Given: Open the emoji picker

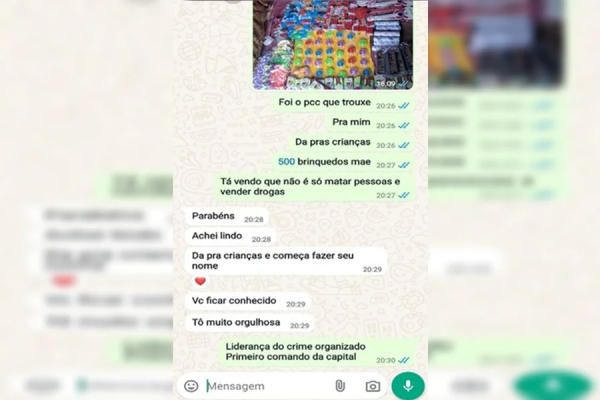Looking at the screenshot, I should [x=191, y=386].
